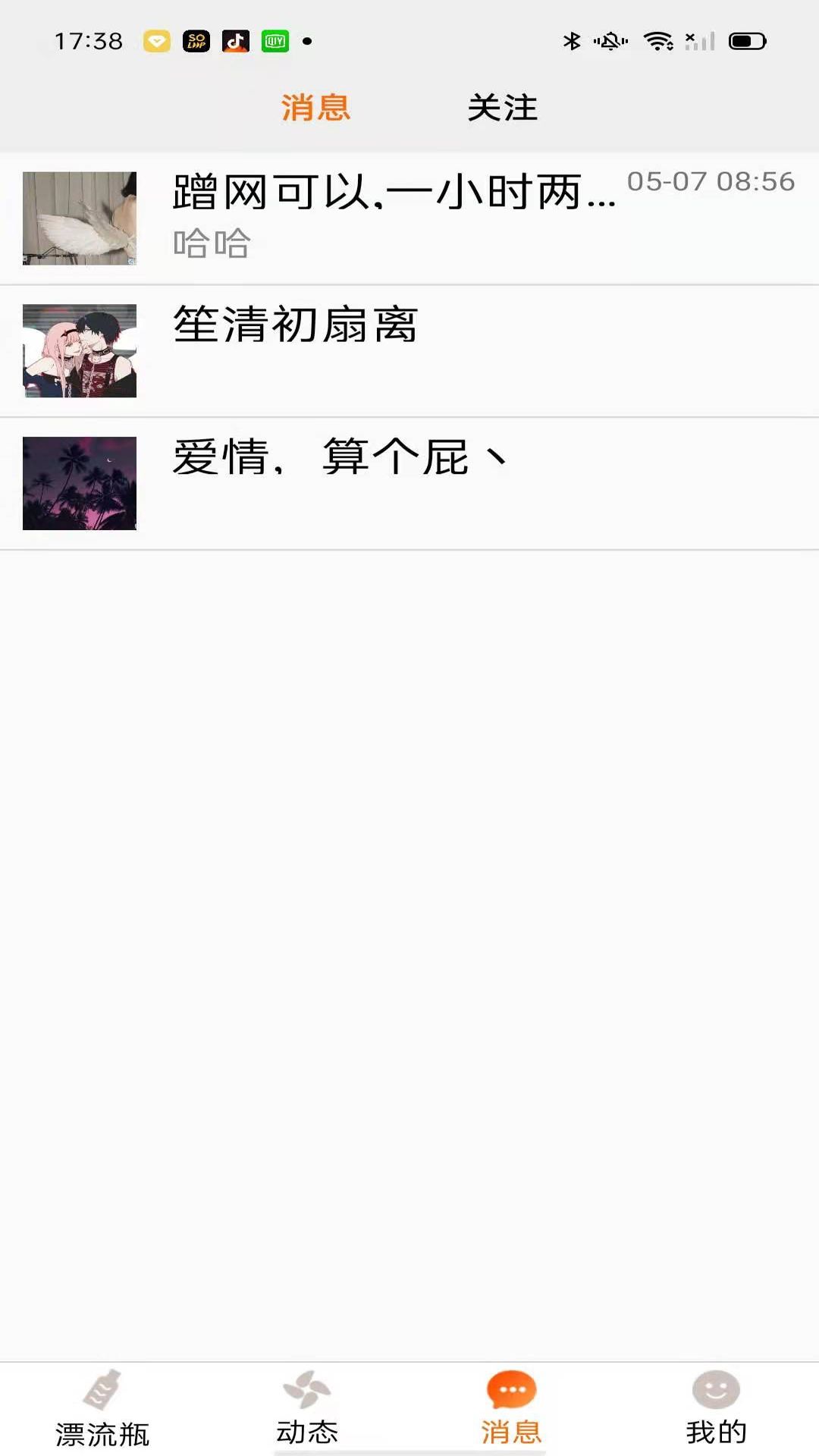The height and width of the screenshot is (1456, 819).
Task: Tap the anime couple avatar picture
Action: (x=79, y=350)
